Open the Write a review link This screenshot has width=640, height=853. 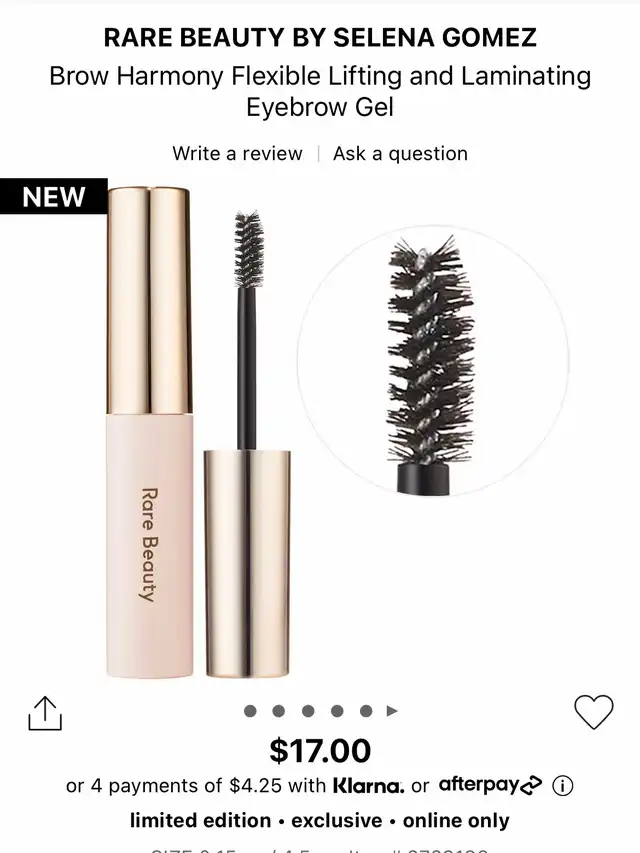pos(237,153)
